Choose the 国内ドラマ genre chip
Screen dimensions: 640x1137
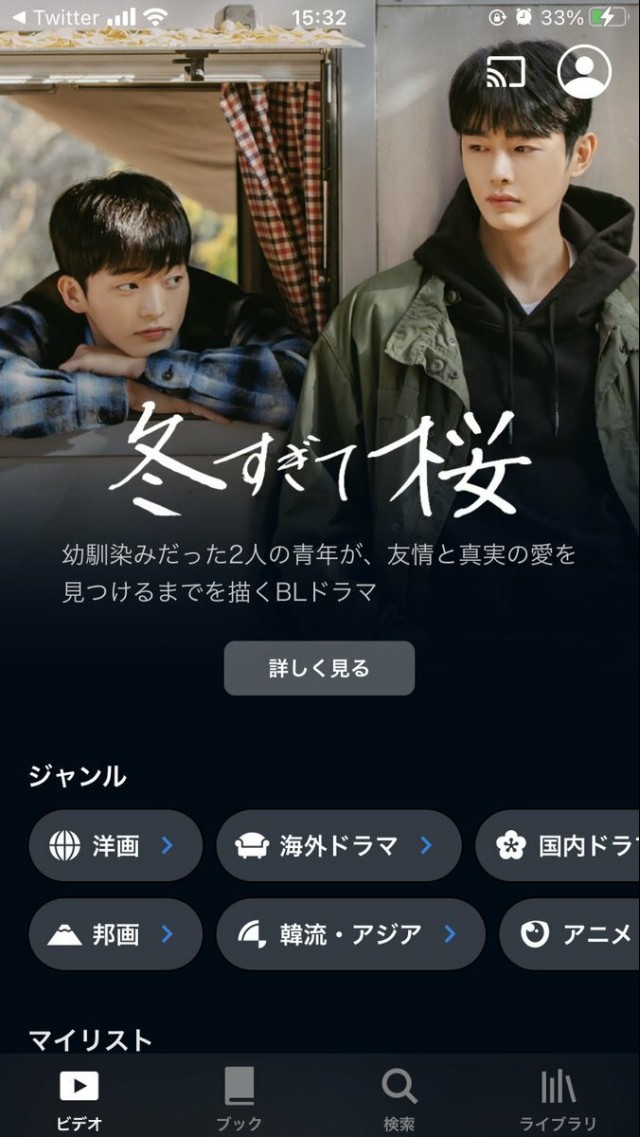560,846
